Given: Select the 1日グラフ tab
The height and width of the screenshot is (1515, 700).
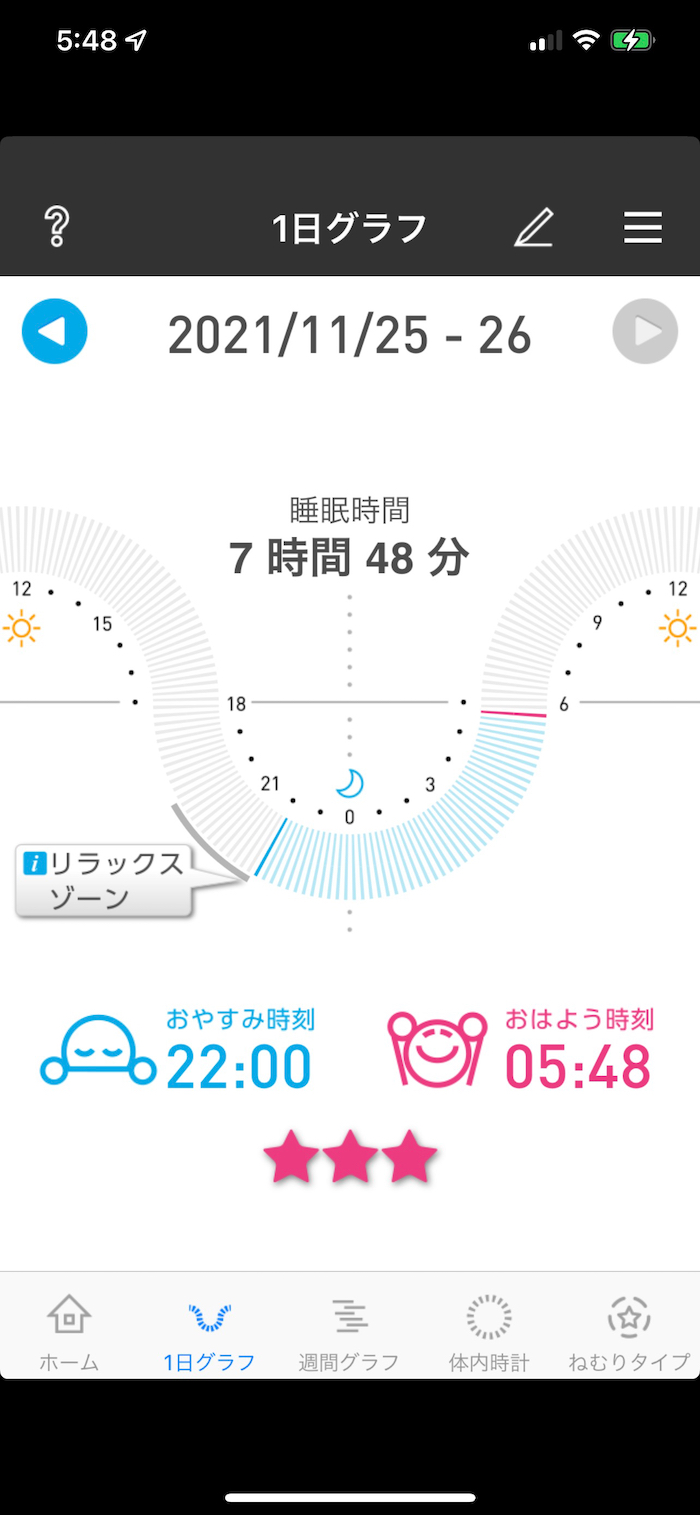Looking at the screenshot, I should pos(209,1331).
